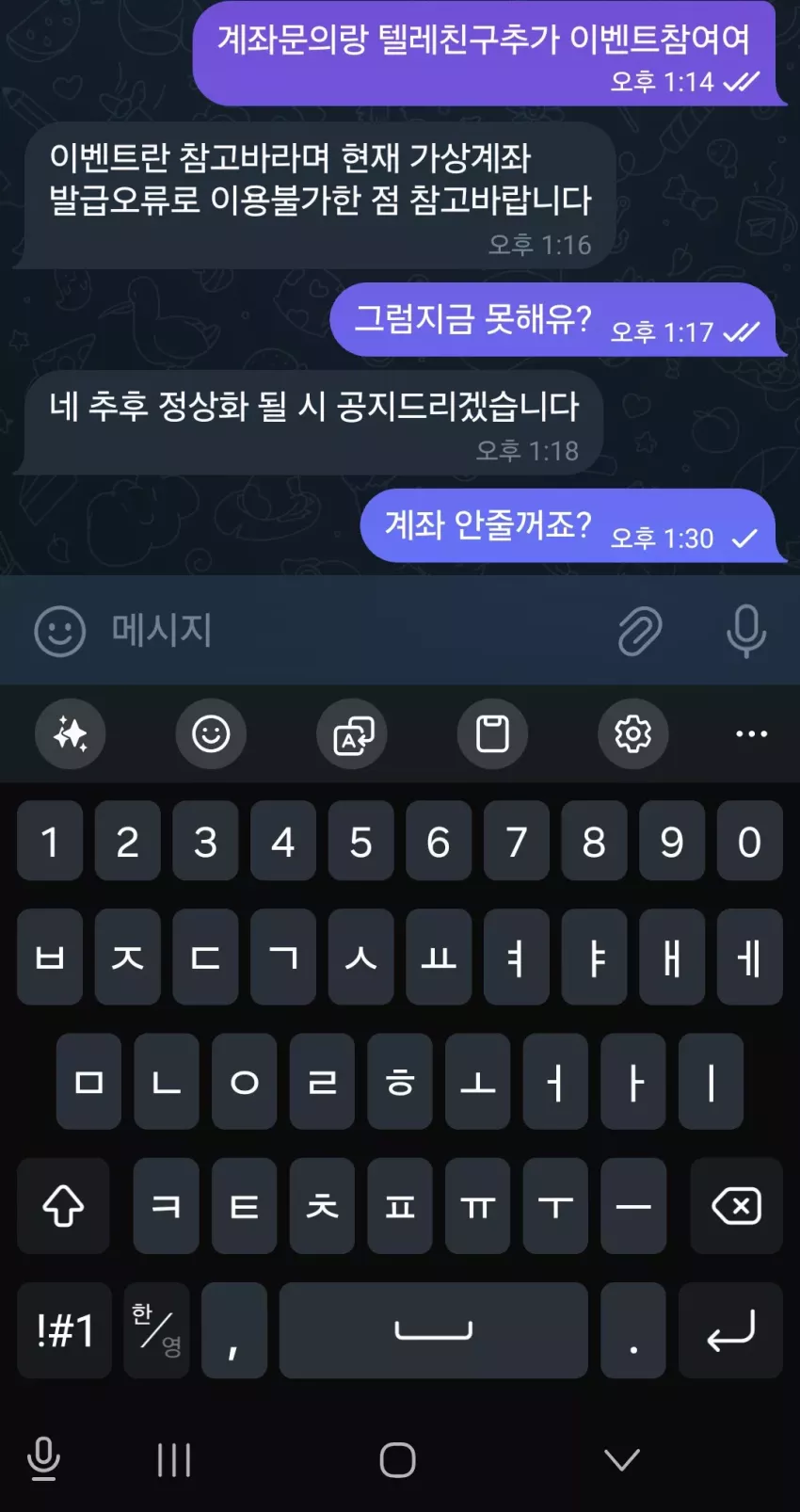Start keyboard voice input microphone
Viewport: 800px width, 1512px height.
pos(43,1459)
